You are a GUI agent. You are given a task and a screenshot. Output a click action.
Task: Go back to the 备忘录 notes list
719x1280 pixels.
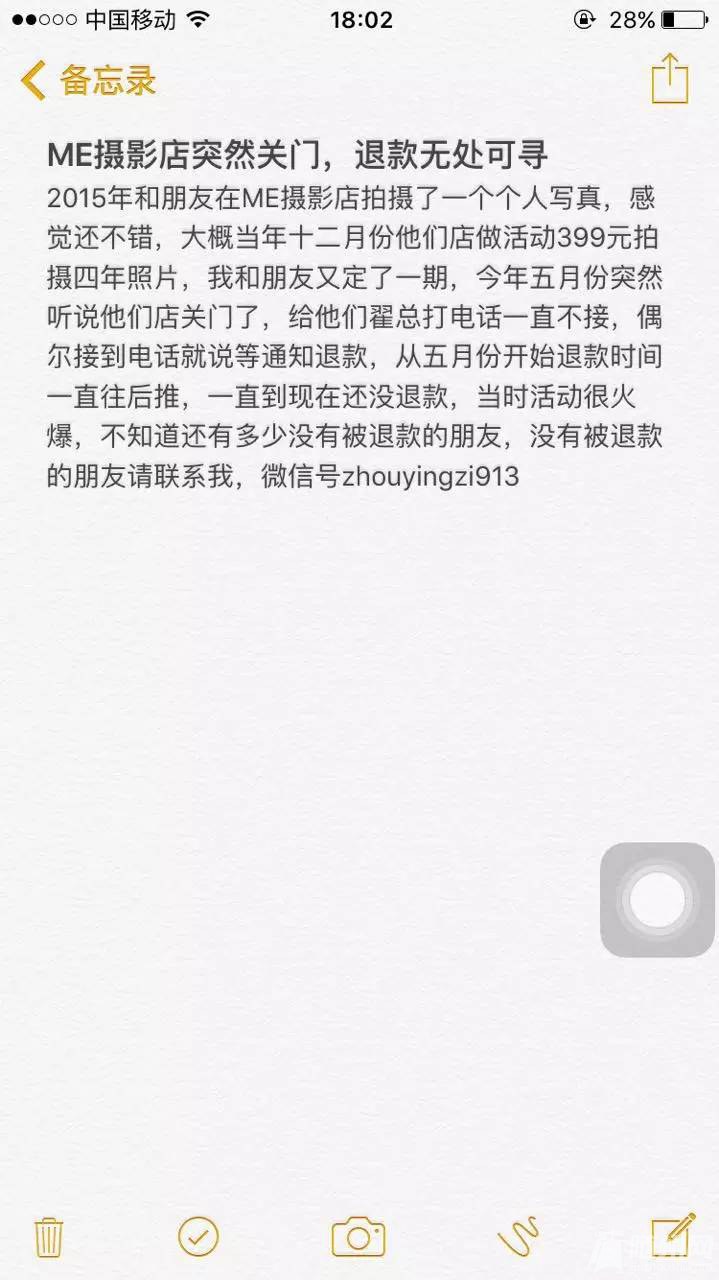88,80
